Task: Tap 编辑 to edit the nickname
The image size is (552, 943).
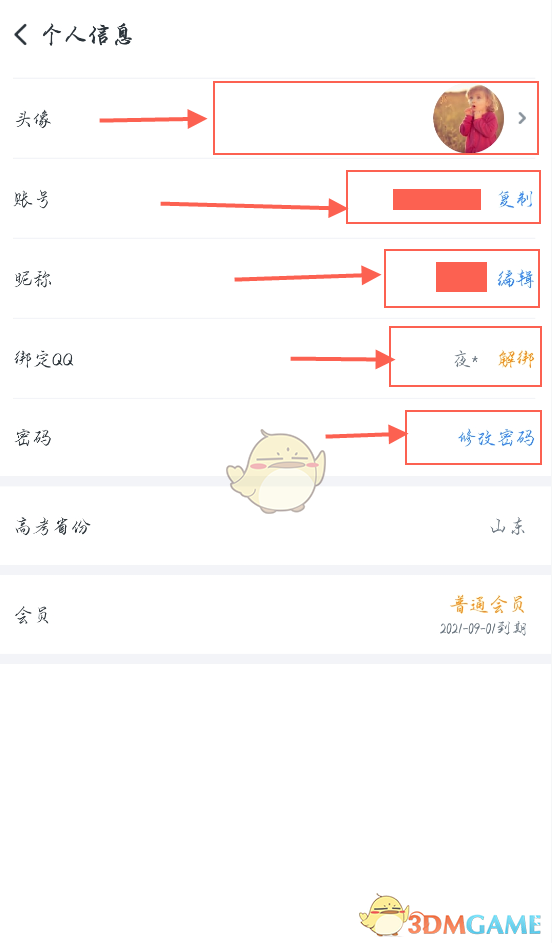Action: click(515, 278)
